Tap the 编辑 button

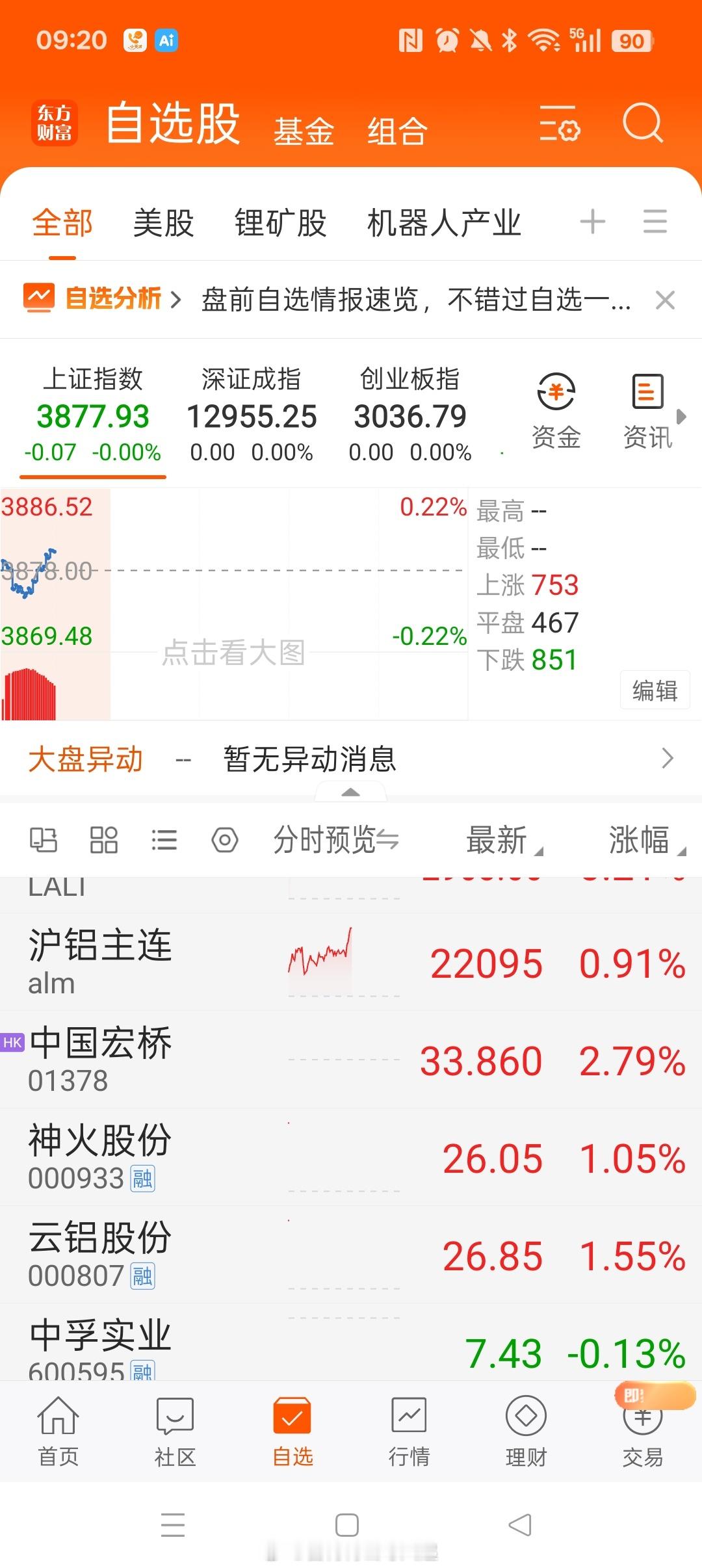(x=655, y=690)
